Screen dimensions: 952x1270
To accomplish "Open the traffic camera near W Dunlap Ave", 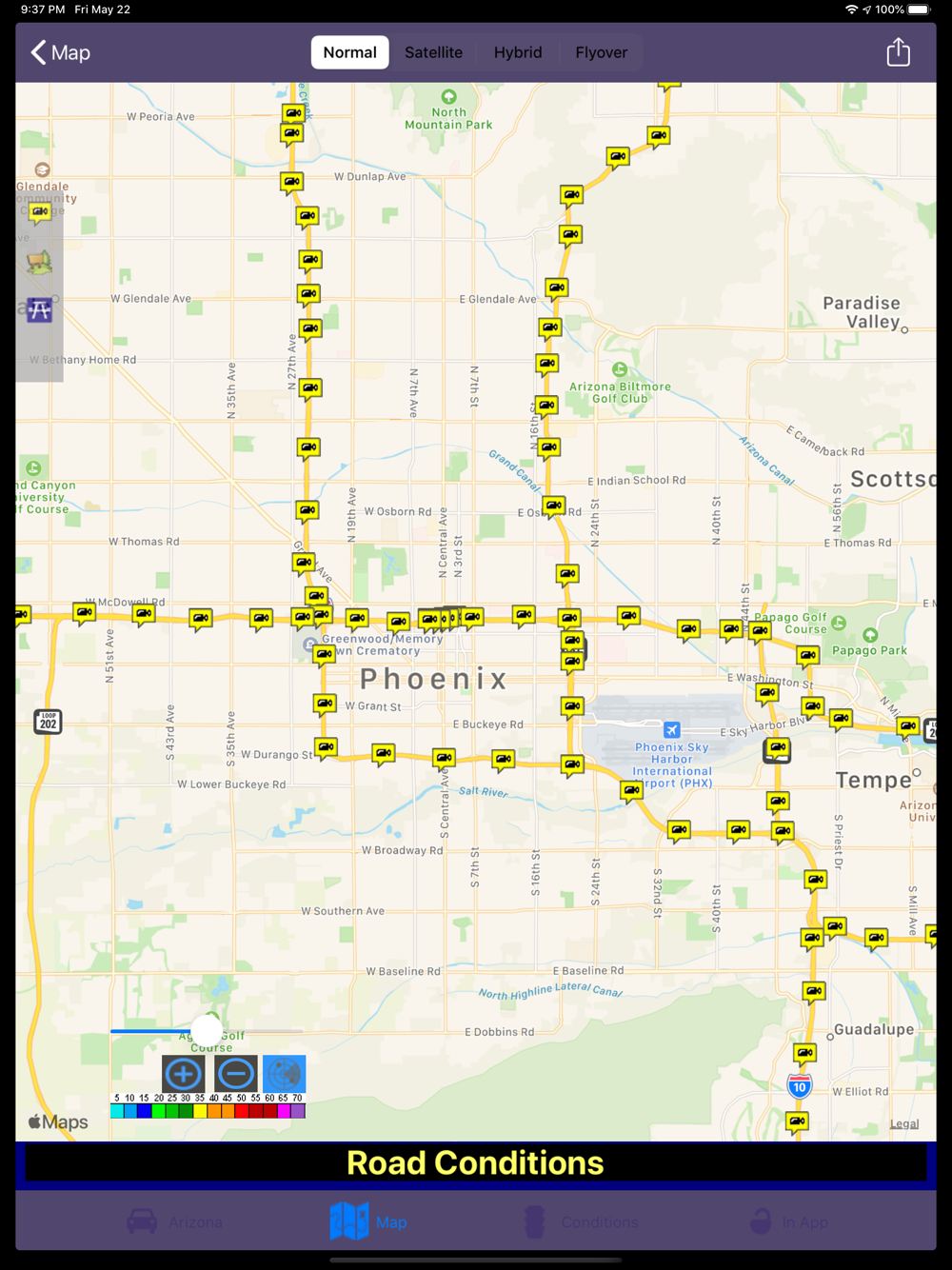I will 291,181.
